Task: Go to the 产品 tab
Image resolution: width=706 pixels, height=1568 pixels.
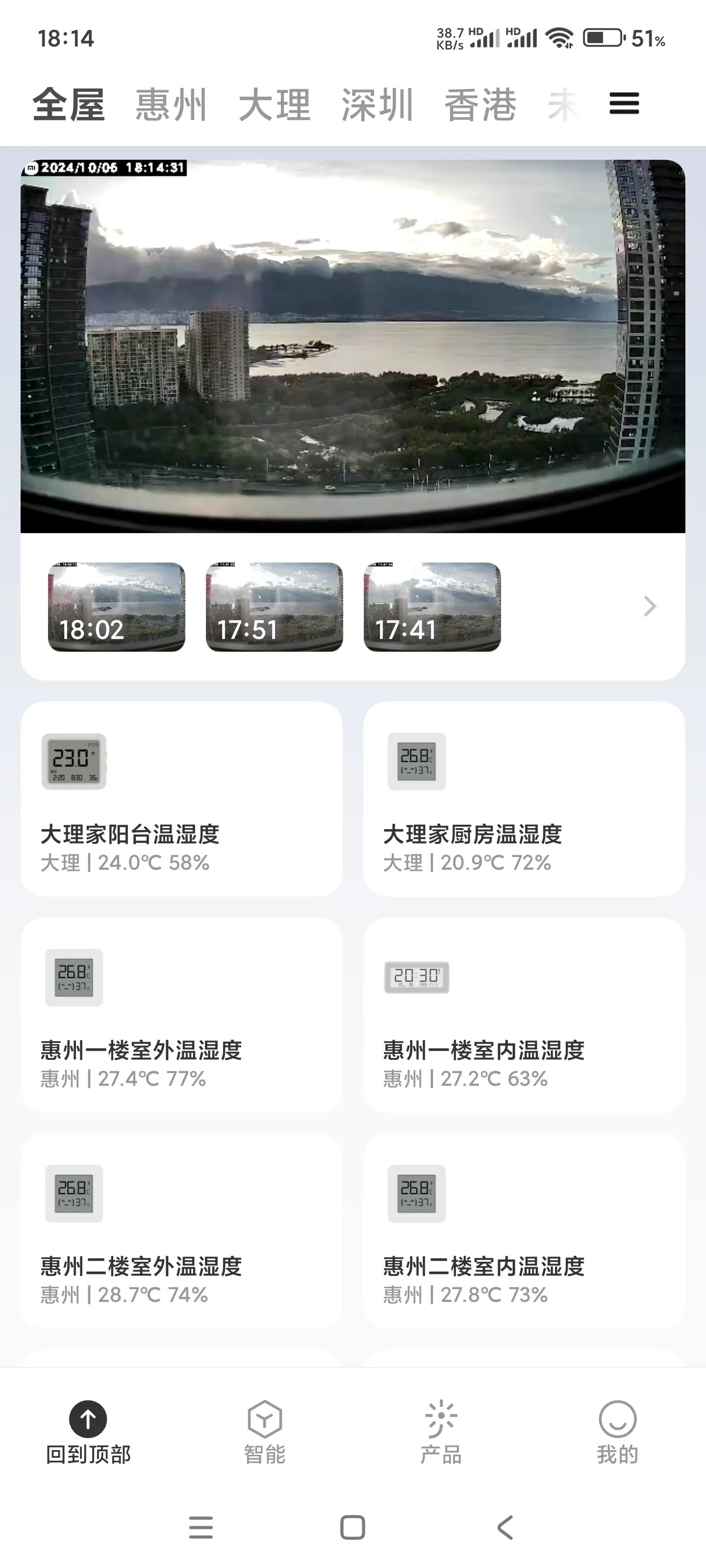Action: click(441, 1432)
